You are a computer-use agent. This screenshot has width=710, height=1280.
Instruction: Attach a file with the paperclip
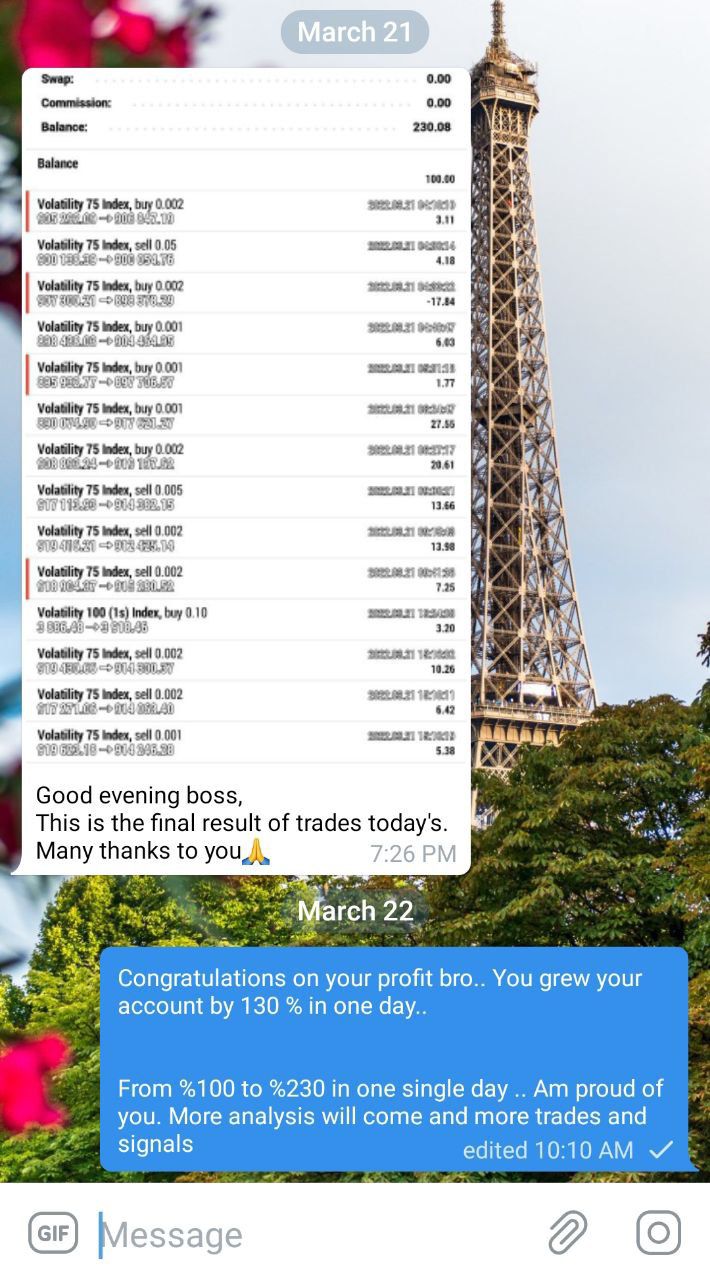(x=567, y=1233)
